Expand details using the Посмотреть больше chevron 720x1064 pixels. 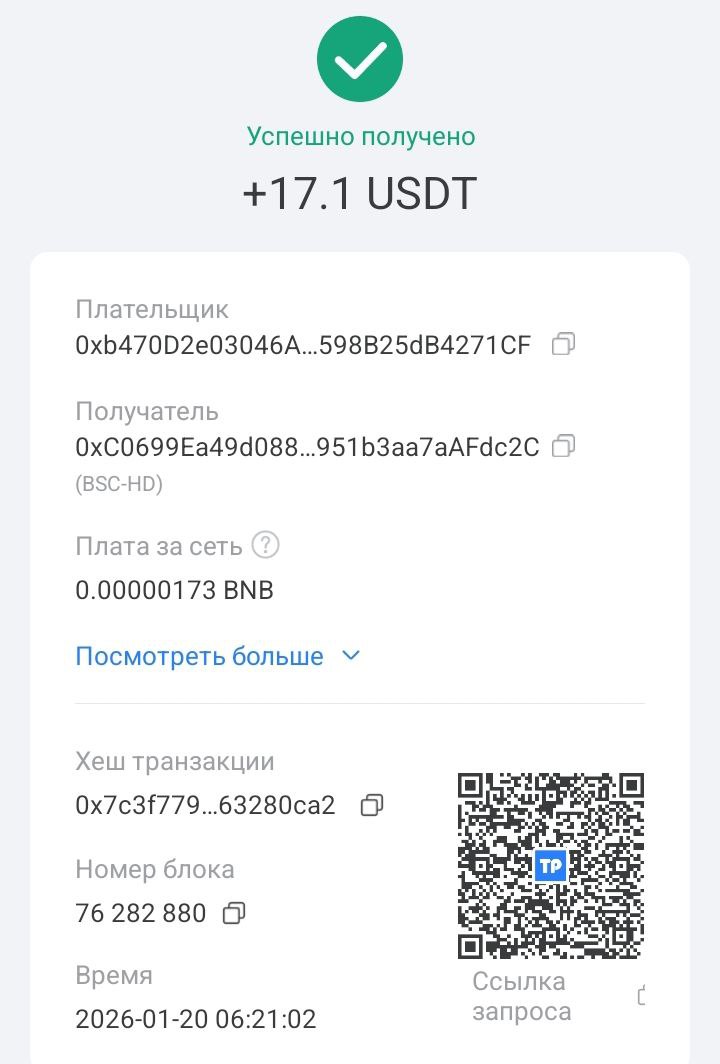(x=350, y=656)
